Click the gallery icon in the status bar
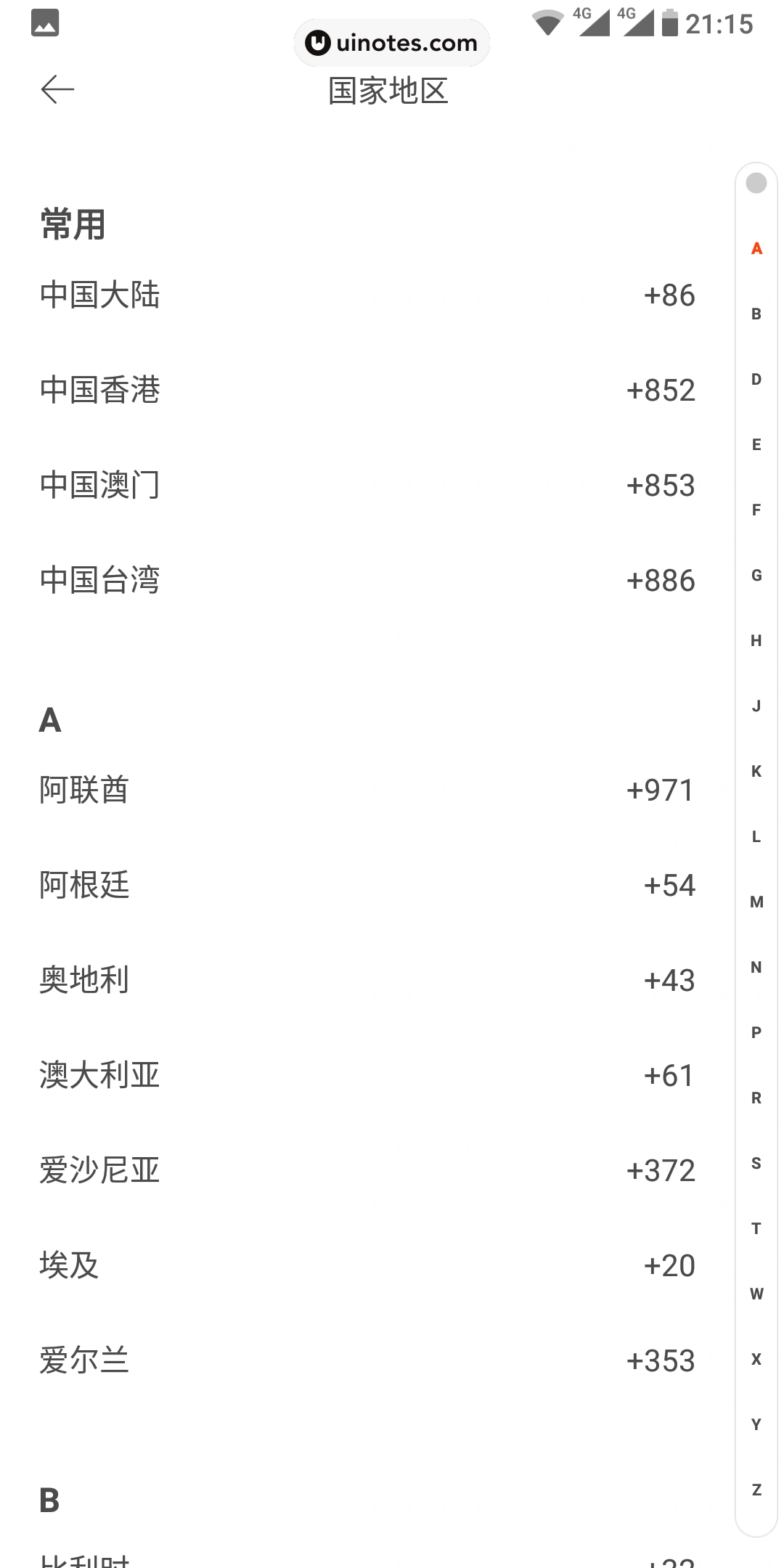This screenshot has width=784, height=1568. 45,23
